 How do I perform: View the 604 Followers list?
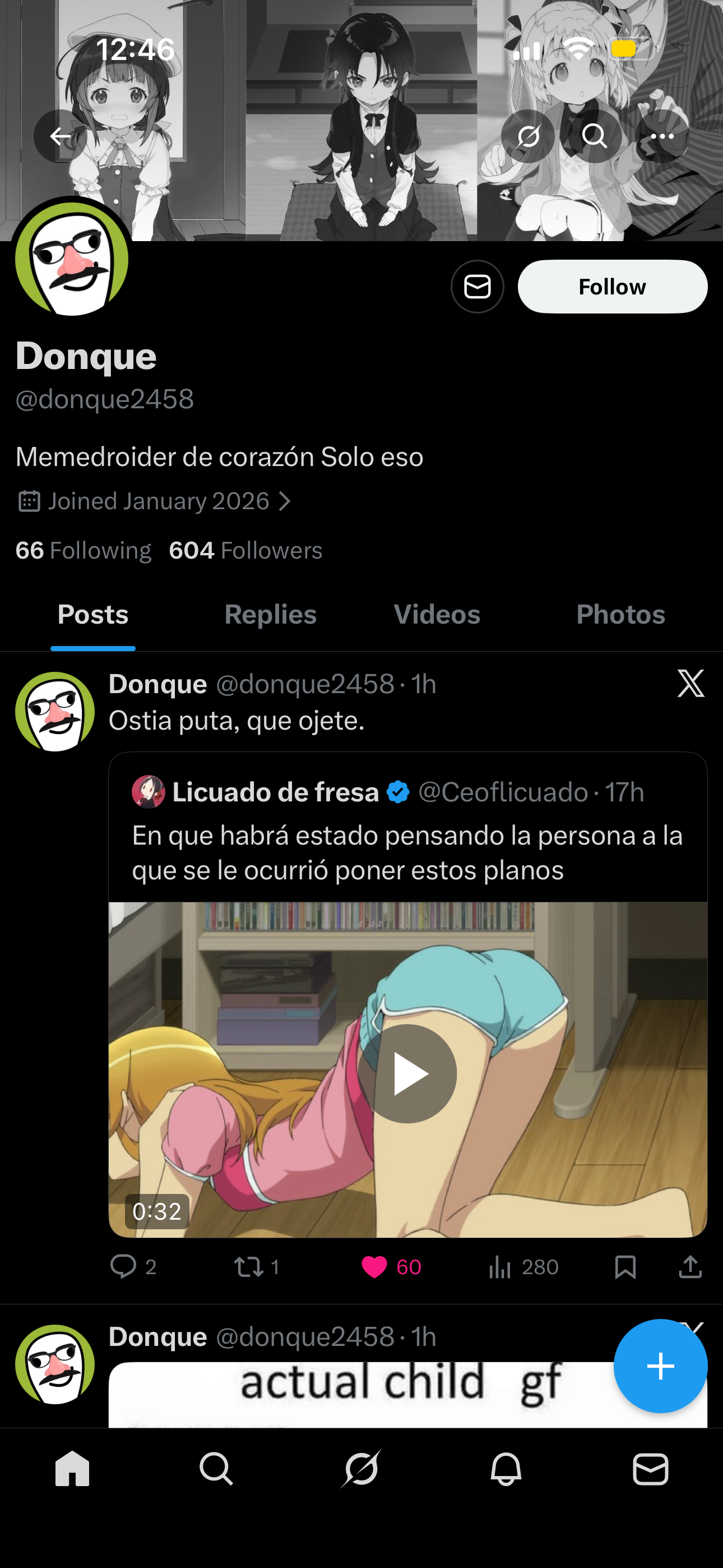245,550
